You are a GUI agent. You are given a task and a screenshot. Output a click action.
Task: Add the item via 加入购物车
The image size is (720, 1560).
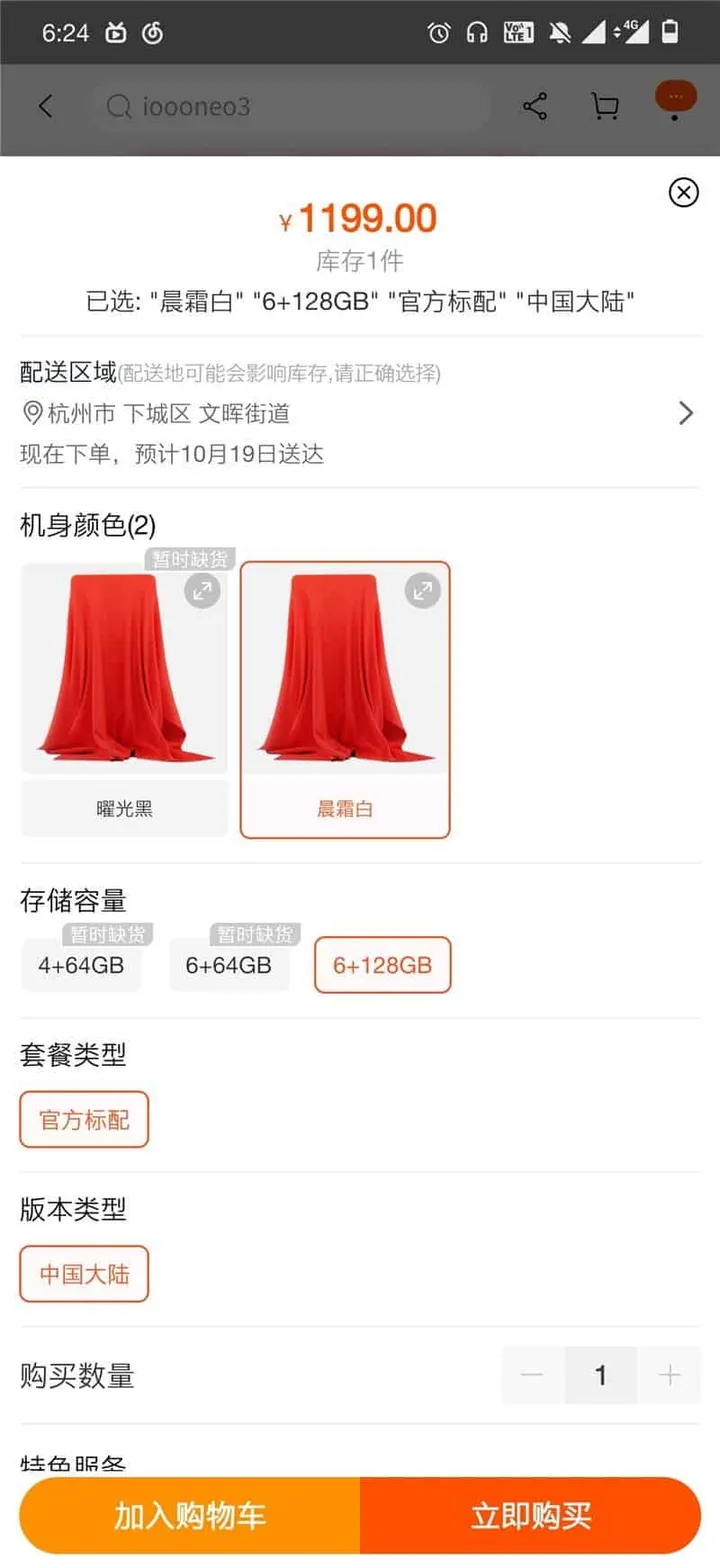pyautogui.click(x=190, y=1515)
